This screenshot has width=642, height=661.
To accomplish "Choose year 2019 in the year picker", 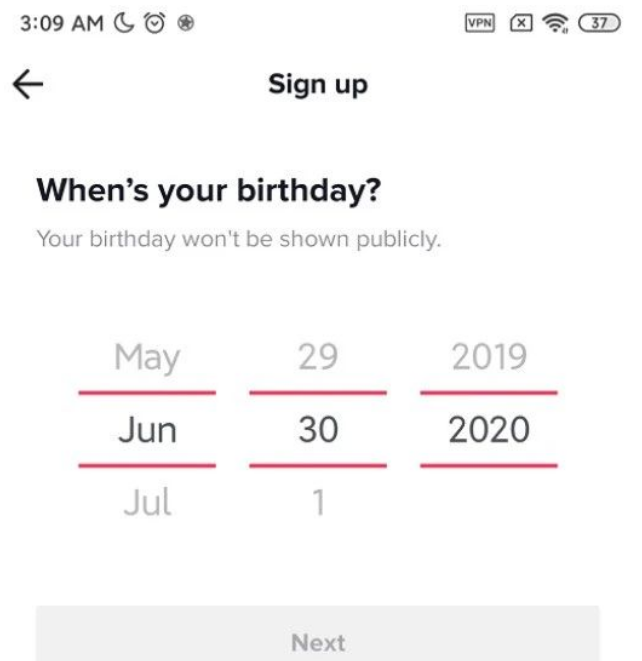I will pyautogui.click(x=488, y=356).
